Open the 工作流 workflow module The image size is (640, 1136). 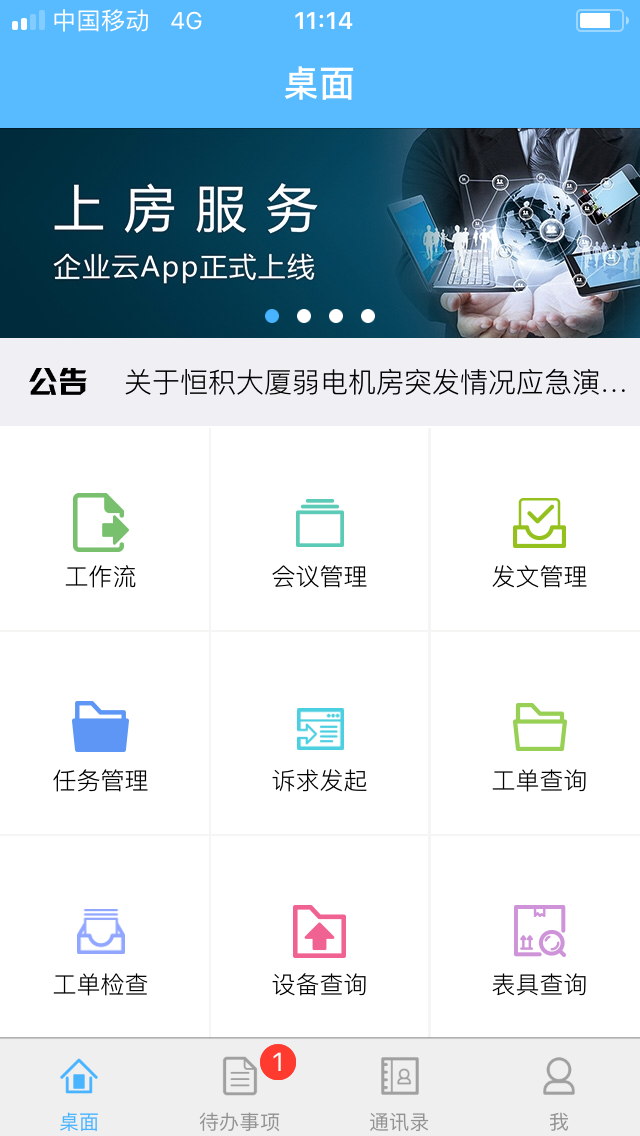pyautogui.click(x=101, y=540)
